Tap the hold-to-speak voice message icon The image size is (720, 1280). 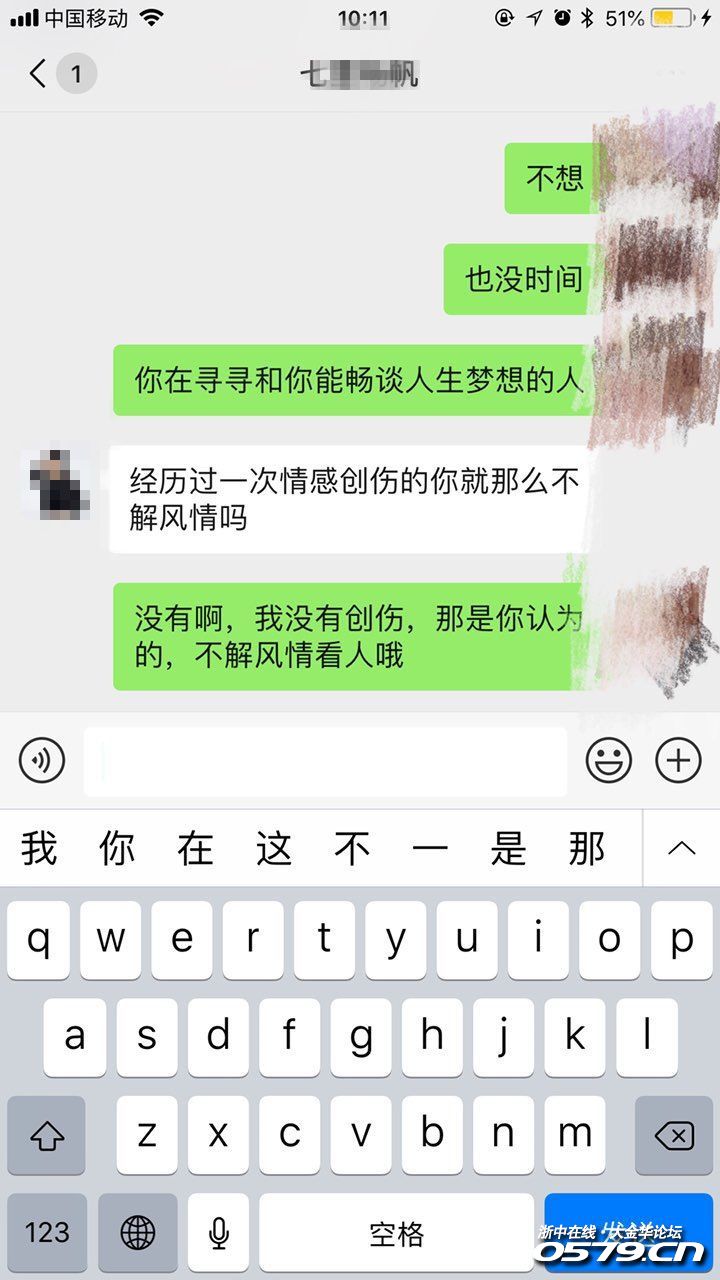[41, 760]
